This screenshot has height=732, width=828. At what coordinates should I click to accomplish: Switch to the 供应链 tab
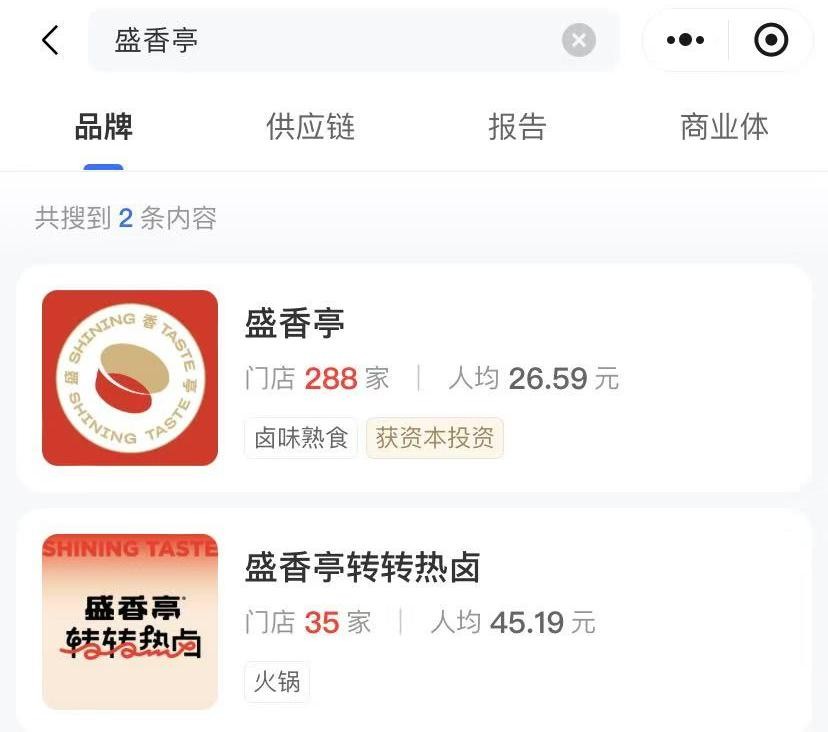click(x=310, y=127)
